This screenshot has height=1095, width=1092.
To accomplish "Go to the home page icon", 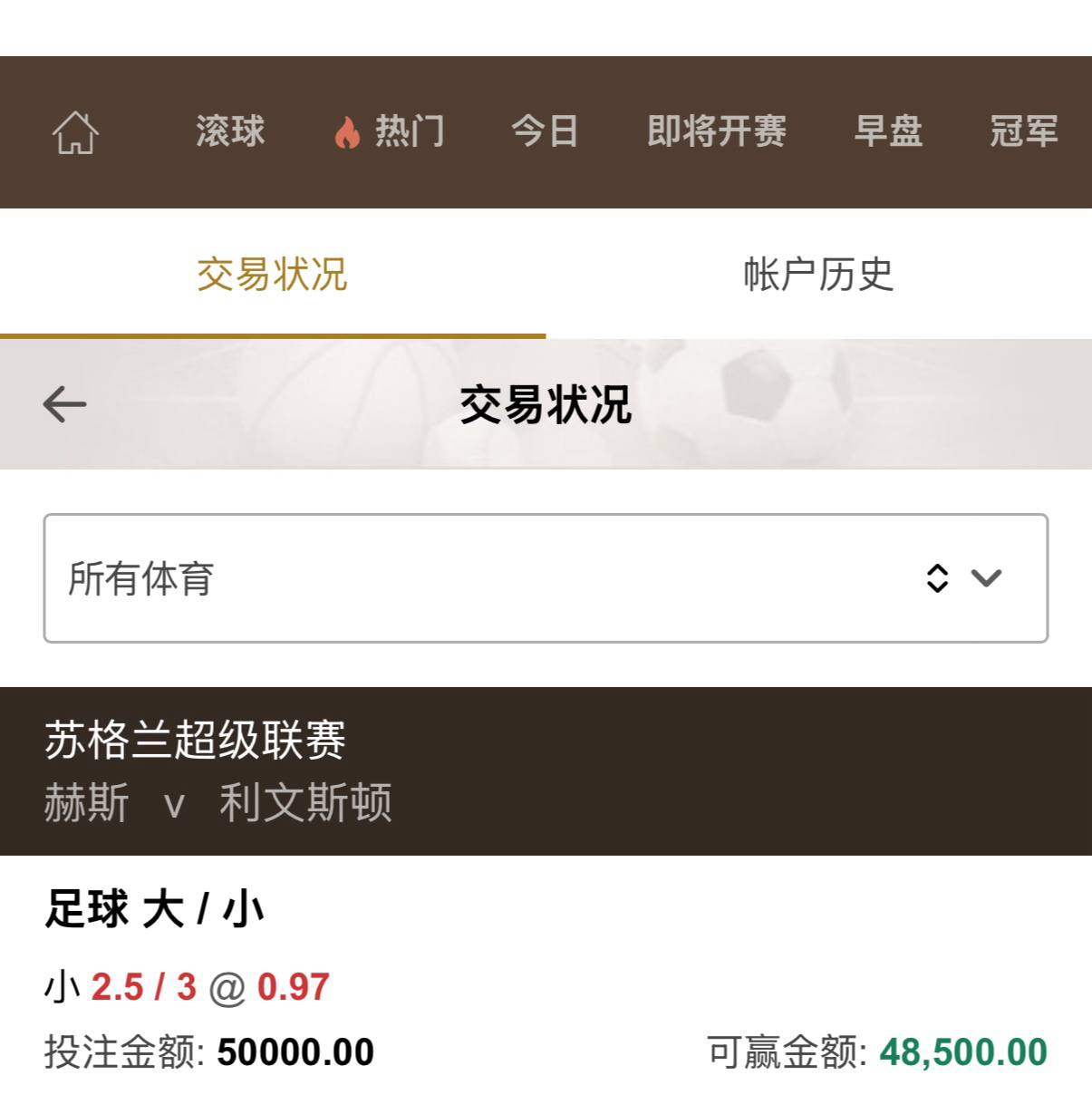I will point(75,132).
